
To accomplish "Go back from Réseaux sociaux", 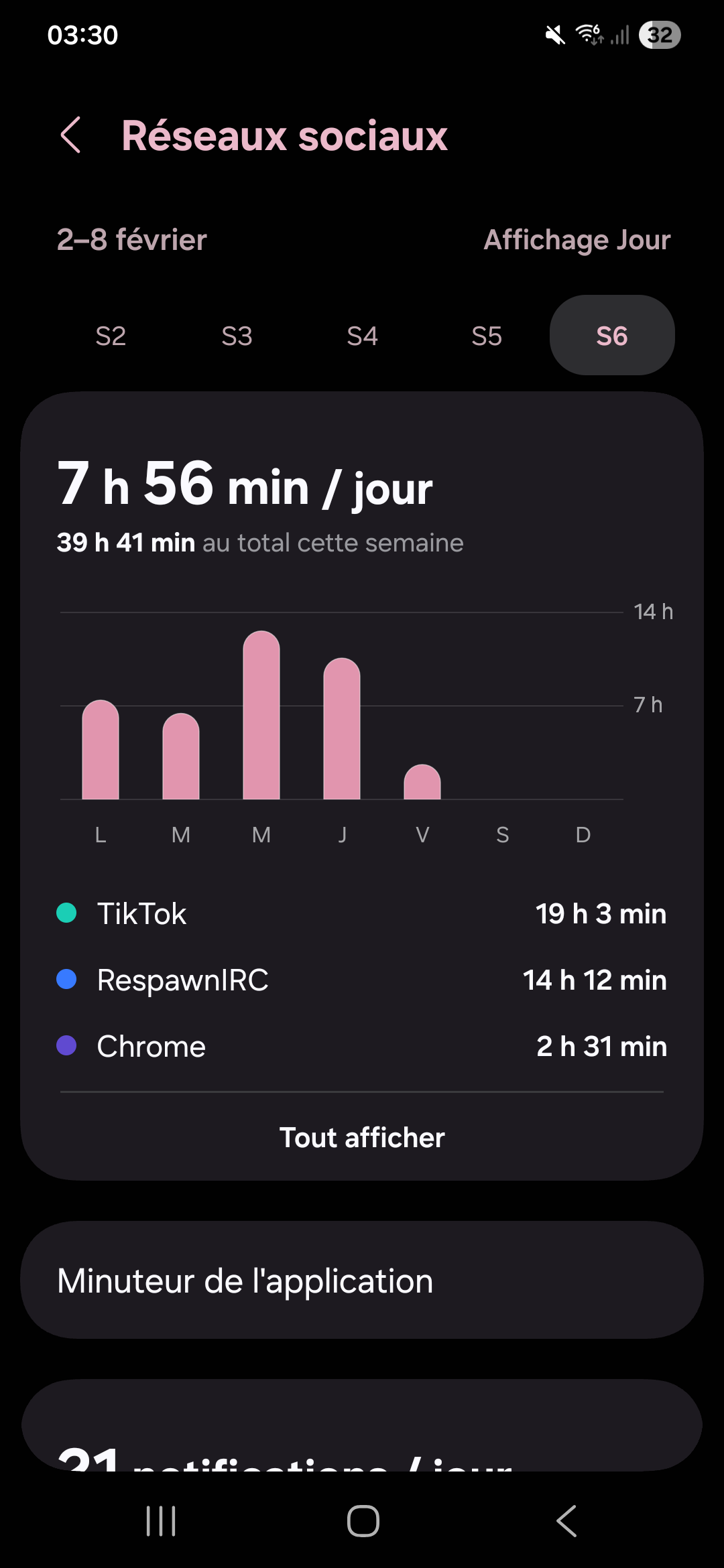I will pos(71,135).
